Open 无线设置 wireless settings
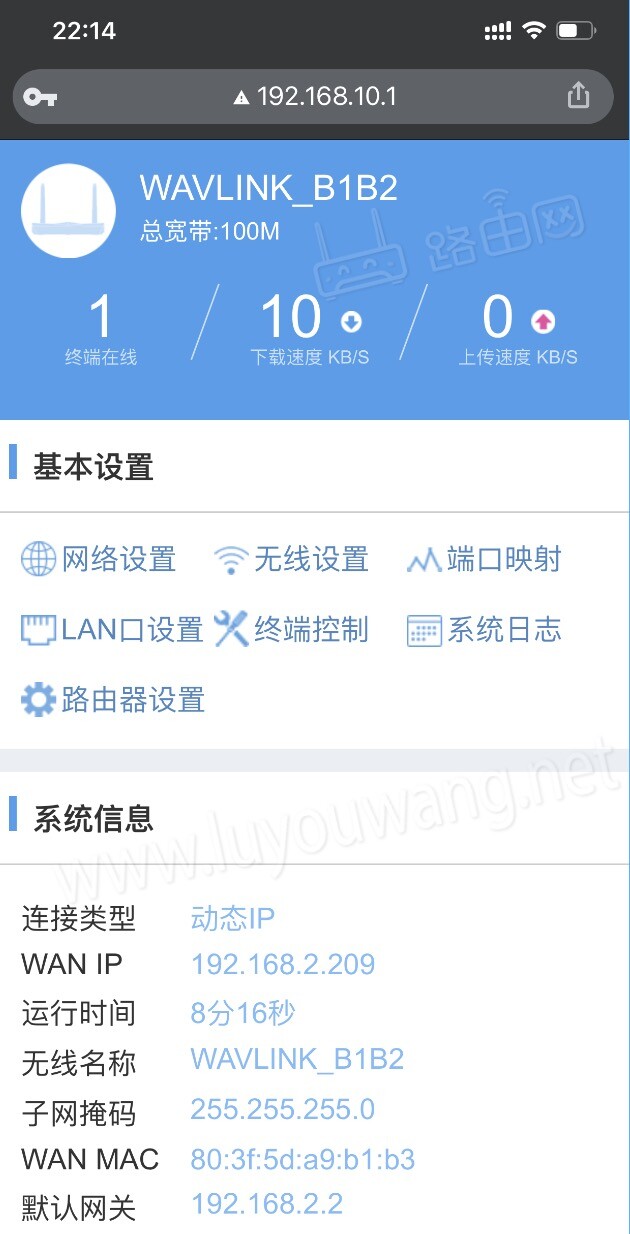This screenshot has width=630, height=1234. 292,559
